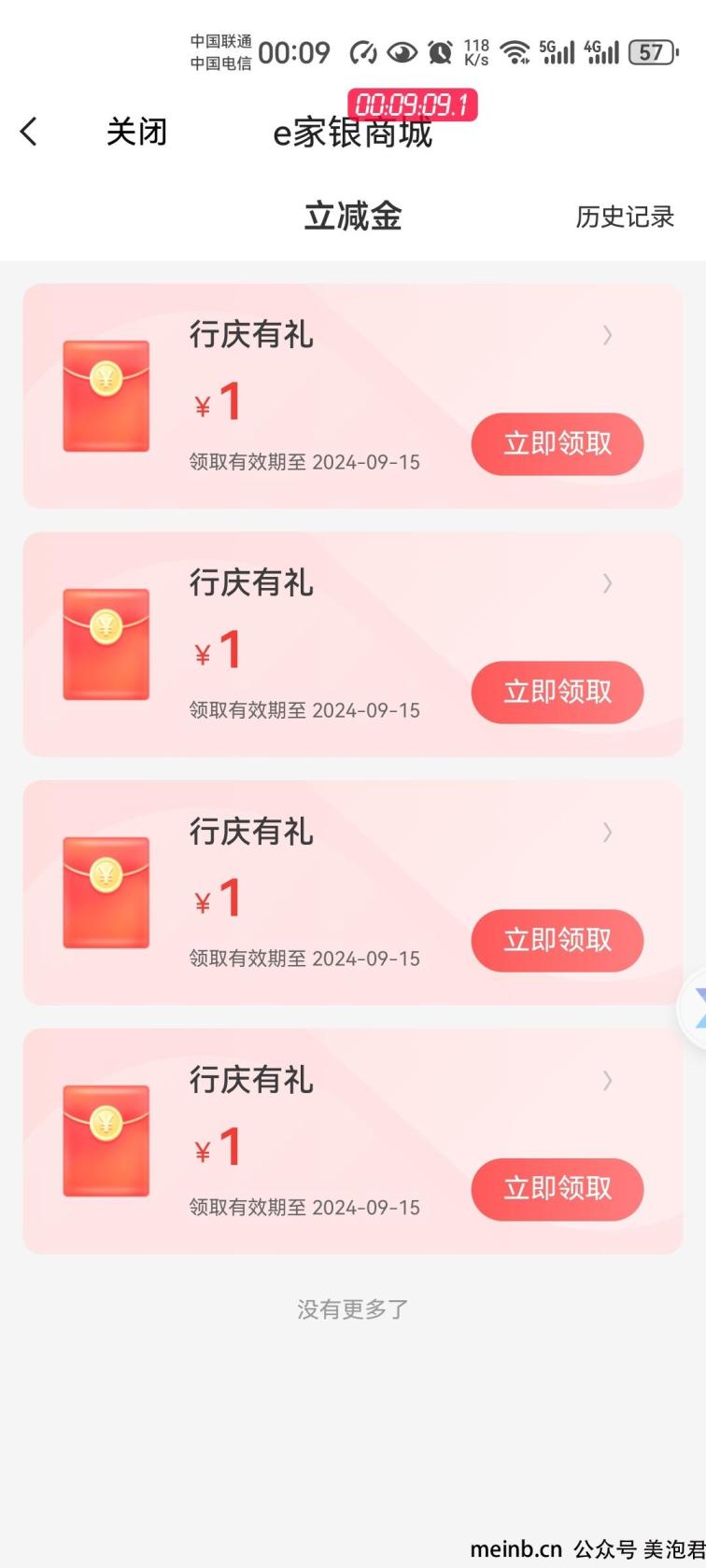Open 历史记录 history records
Screen dimensions: 706x1568
click(625, 217)
